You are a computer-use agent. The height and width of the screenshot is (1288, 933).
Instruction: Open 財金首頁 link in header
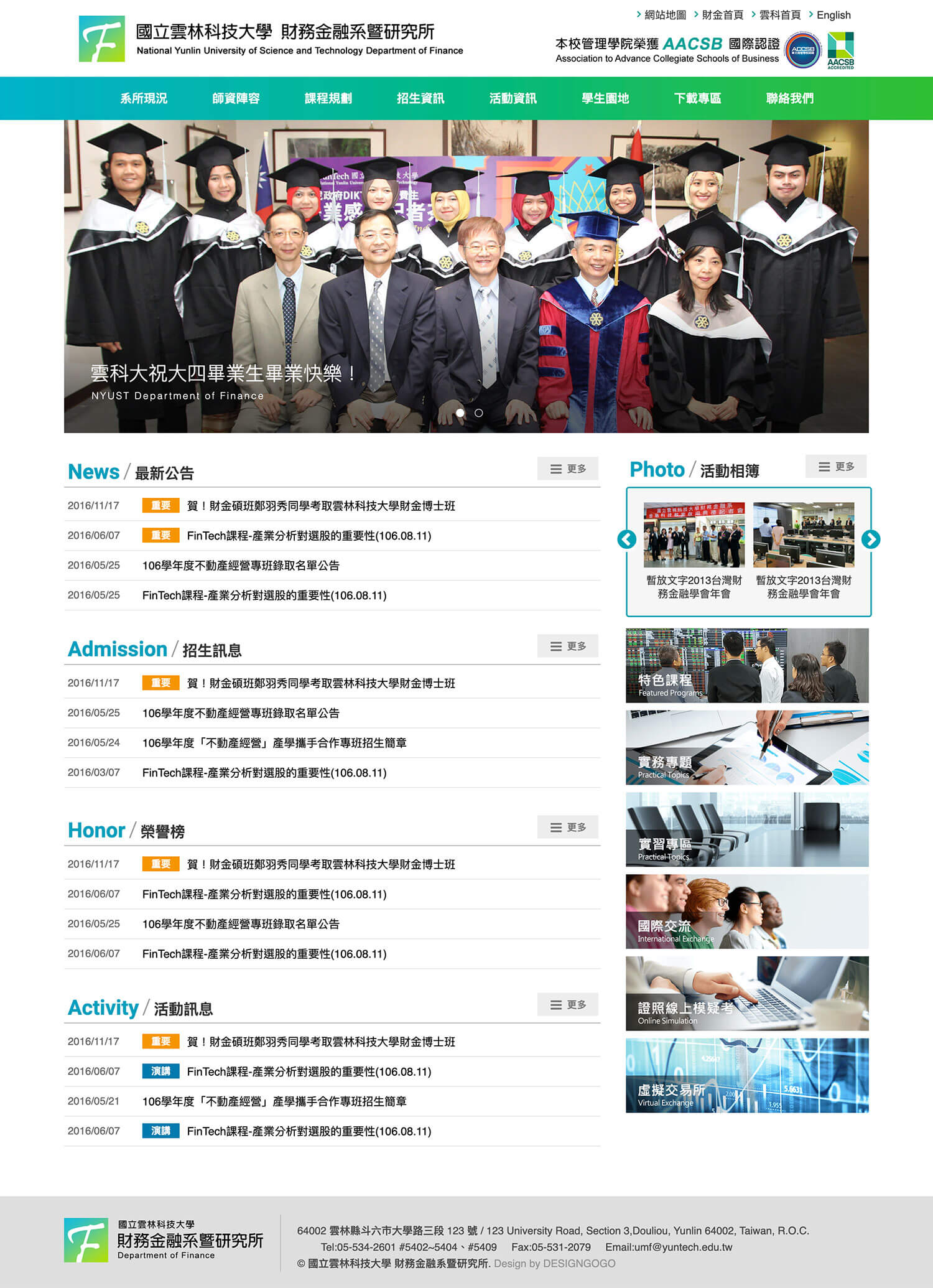(722, 15)
